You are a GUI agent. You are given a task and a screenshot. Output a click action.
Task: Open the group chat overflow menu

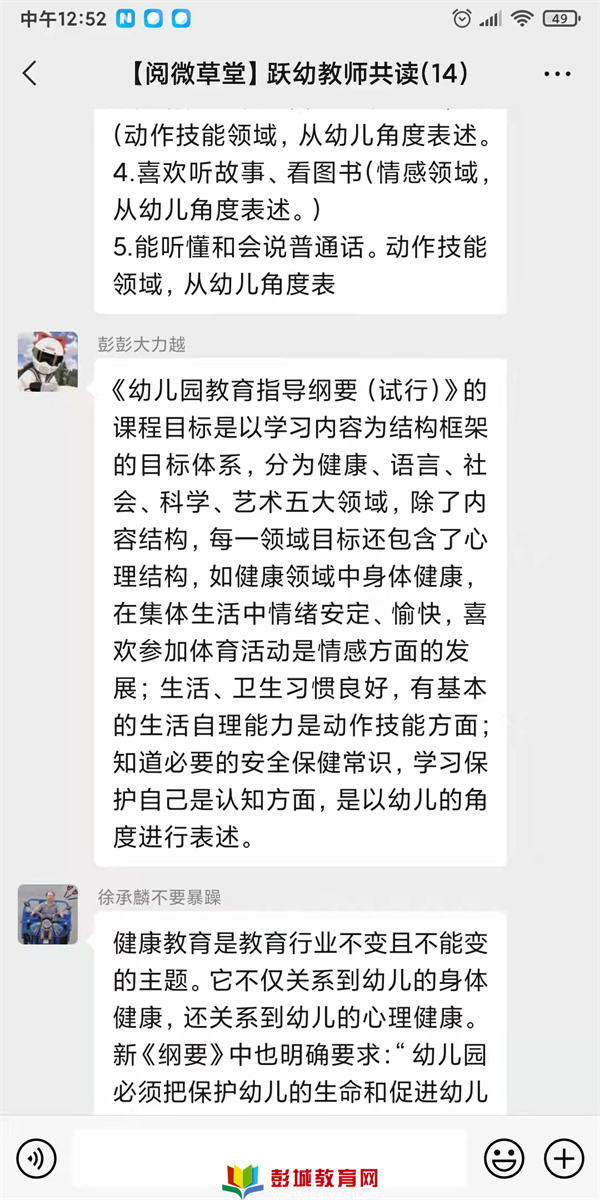coord(556,74)
